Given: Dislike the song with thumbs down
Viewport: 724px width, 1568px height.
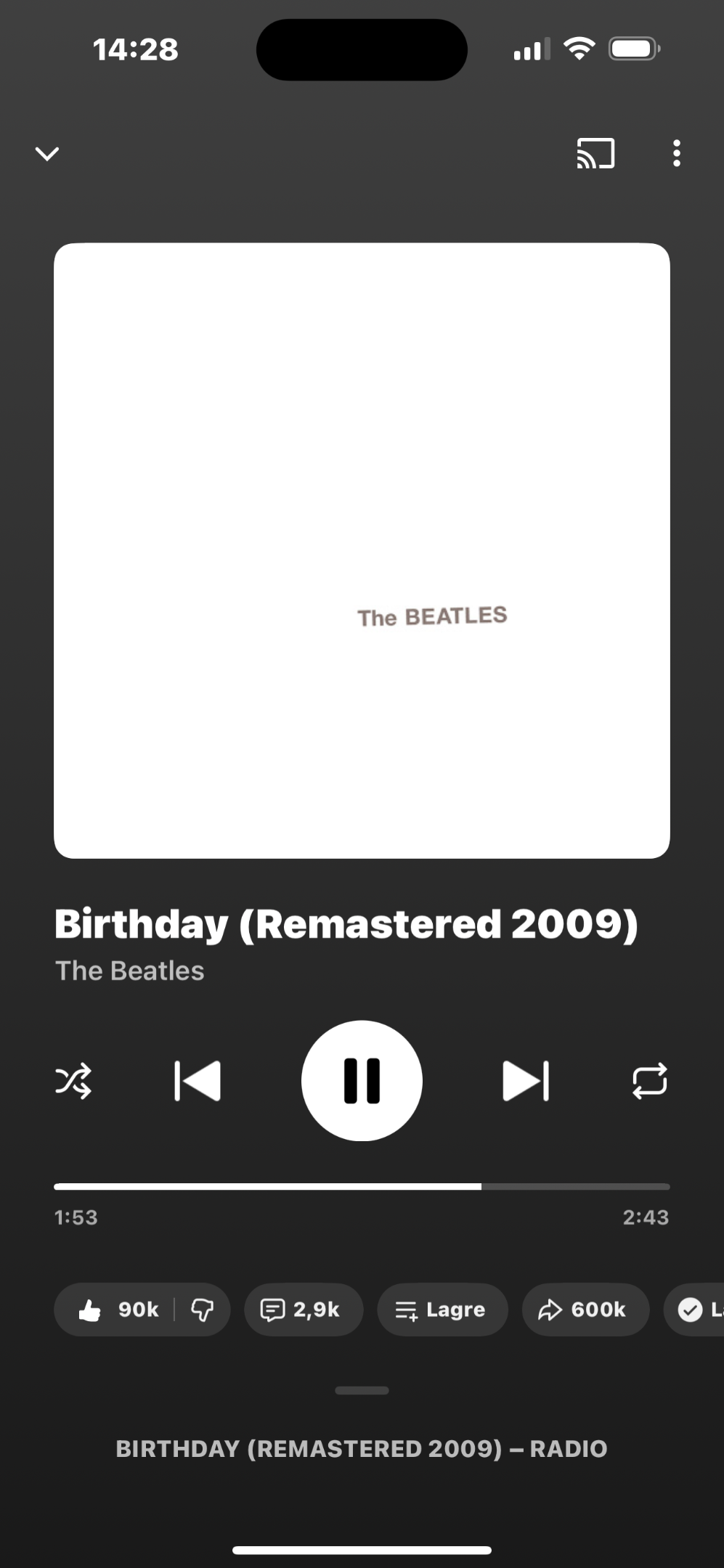Looking at the screenshot, I should 202,1310.
